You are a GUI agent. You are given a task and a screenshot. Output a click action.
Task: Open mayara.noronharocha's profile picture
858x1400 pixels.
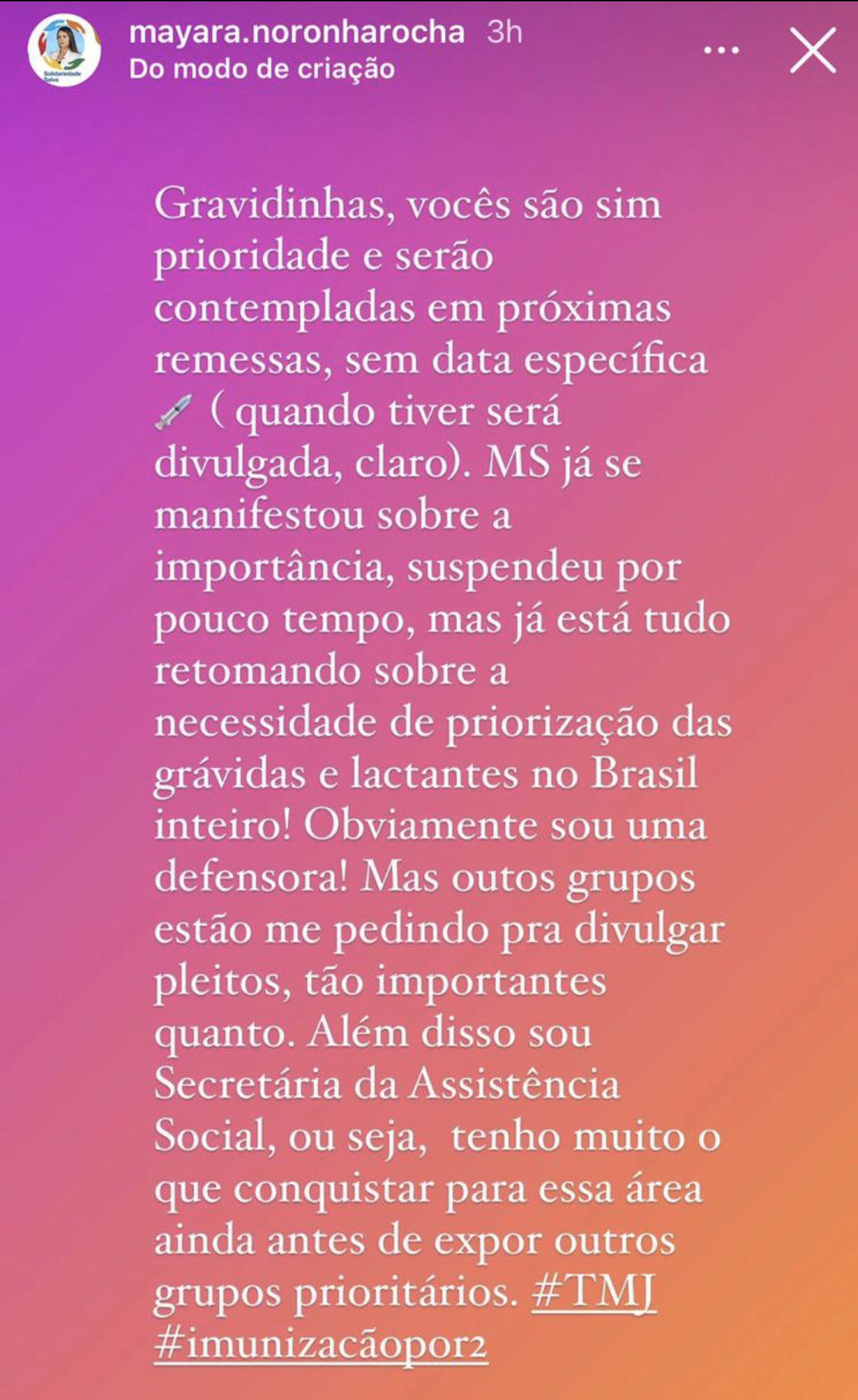pos(64,52)
